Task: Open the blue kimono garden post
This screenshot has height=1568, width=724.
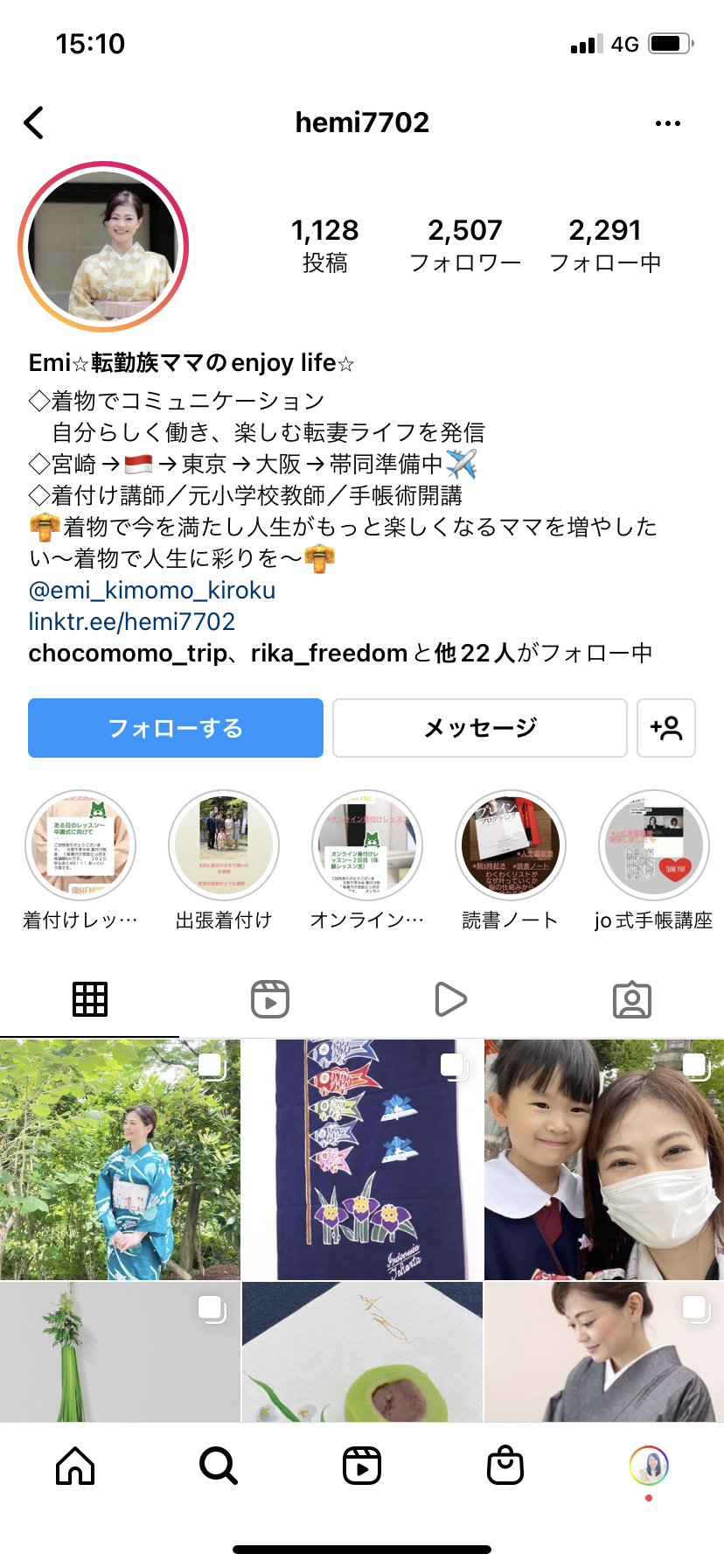Action: click(120, 1159)
